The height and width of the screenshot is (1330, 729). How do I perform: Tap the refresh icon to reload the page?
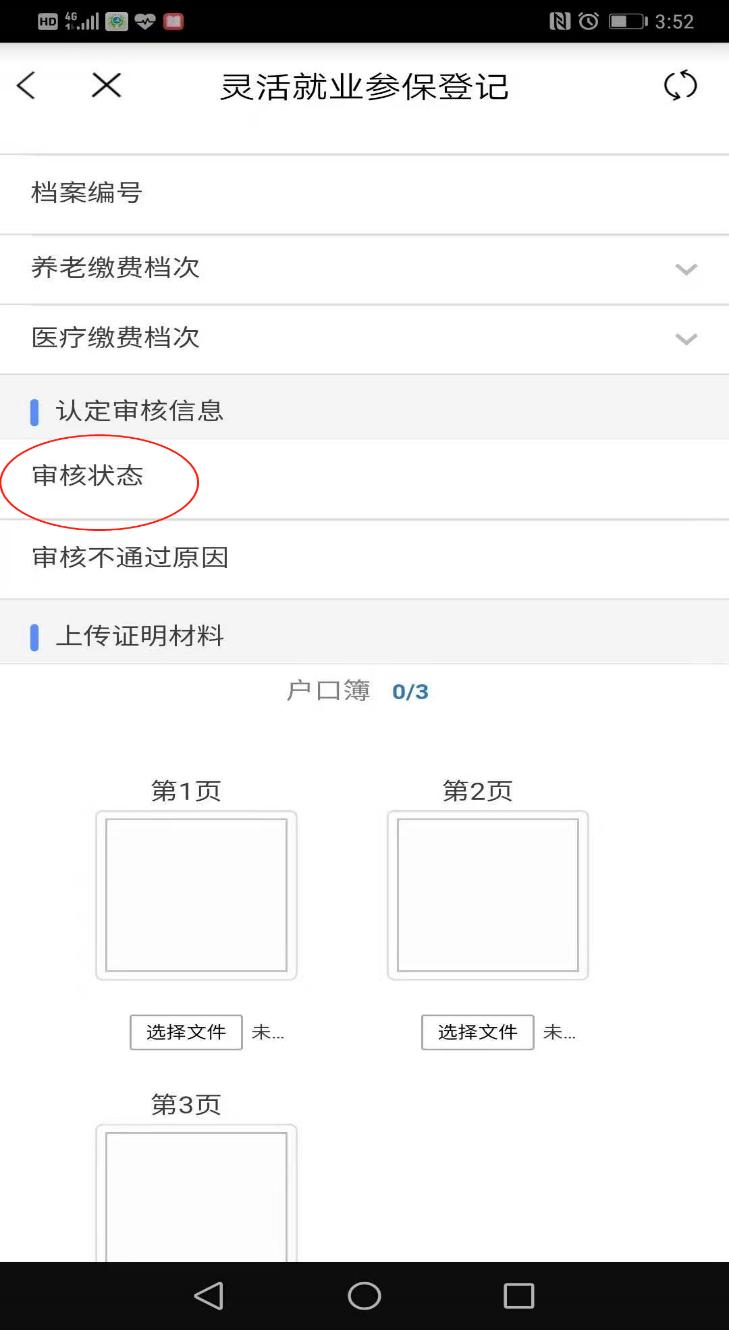pos(681,86)
